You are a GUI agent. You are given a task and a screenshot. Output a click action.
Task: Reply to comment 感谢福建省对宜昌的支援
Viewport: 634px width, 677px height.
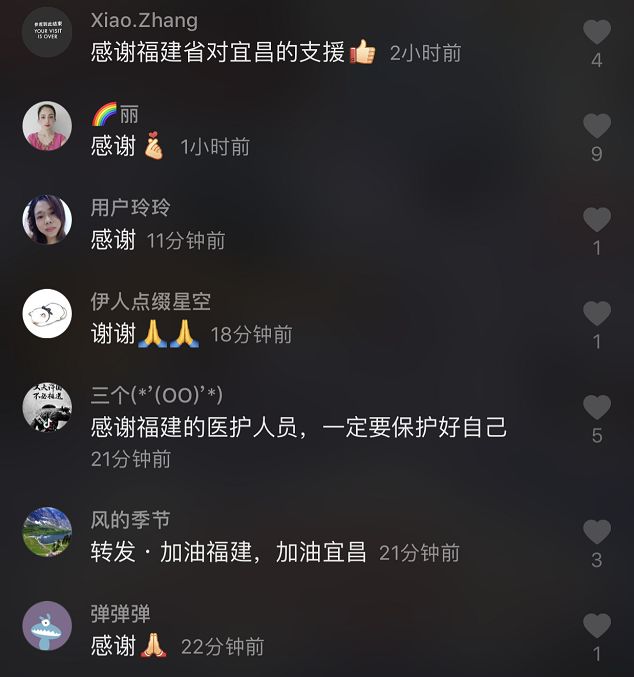pos(218,53)
